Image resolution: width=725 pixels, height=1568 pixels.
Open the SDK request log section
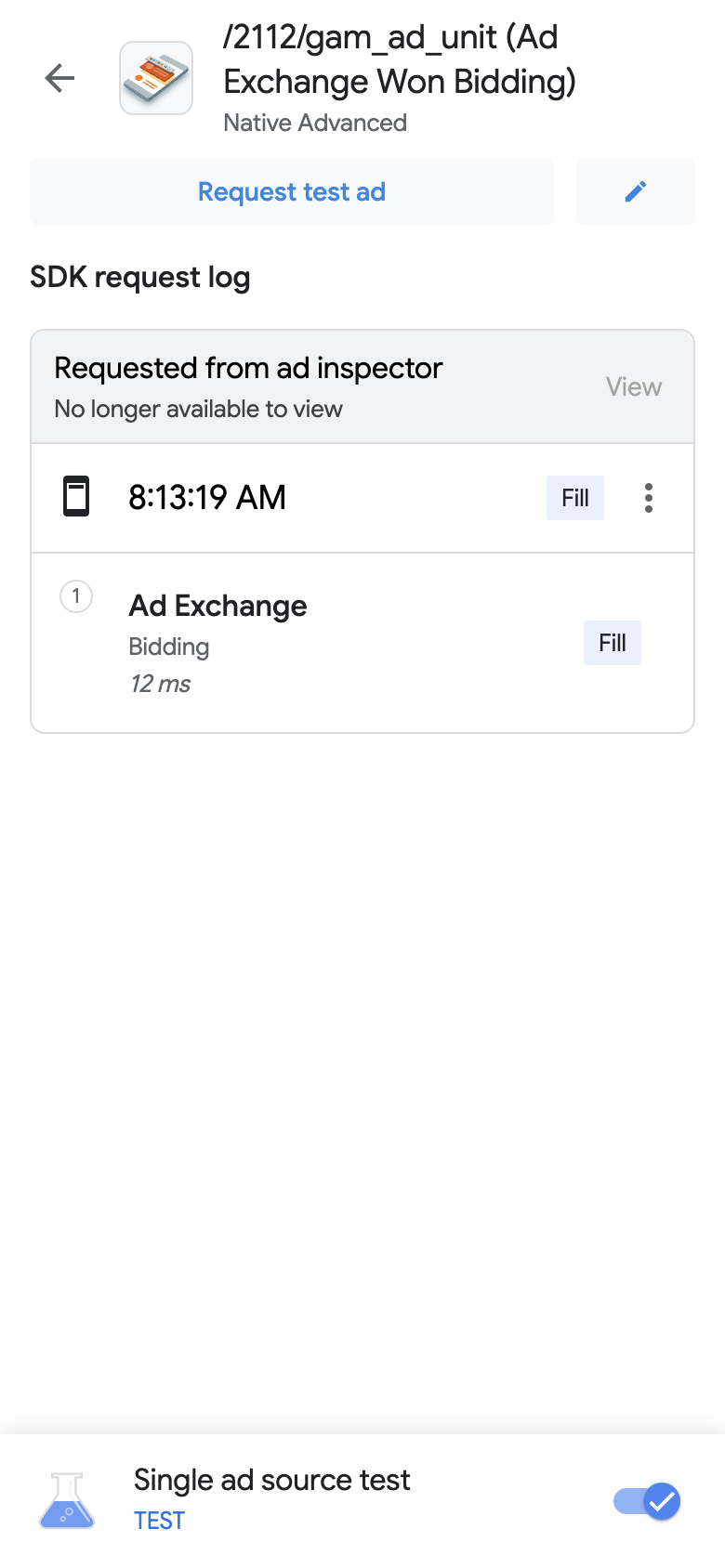coord(140,276)
